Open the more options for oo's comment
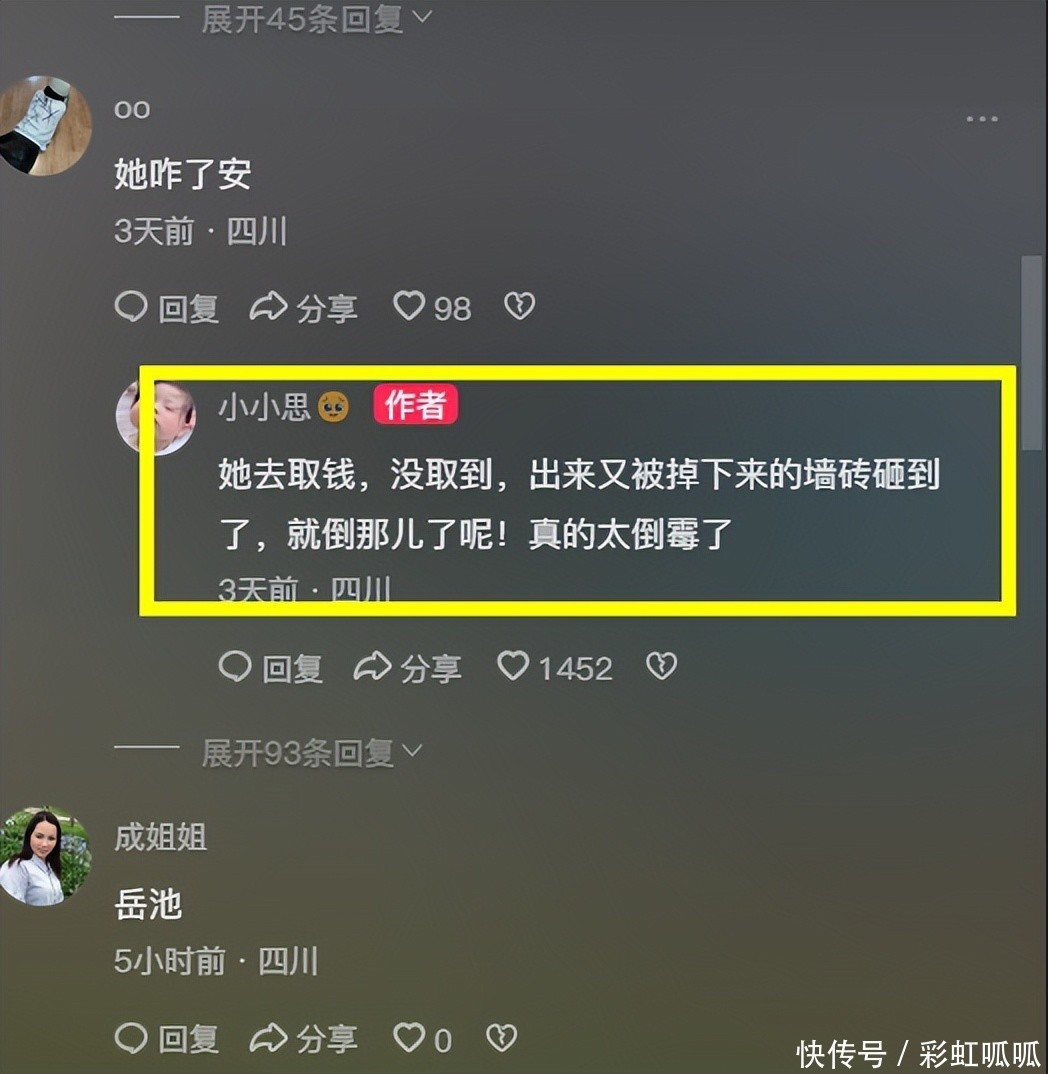This screenshot has height=1074, width=1048. point(981,119)
